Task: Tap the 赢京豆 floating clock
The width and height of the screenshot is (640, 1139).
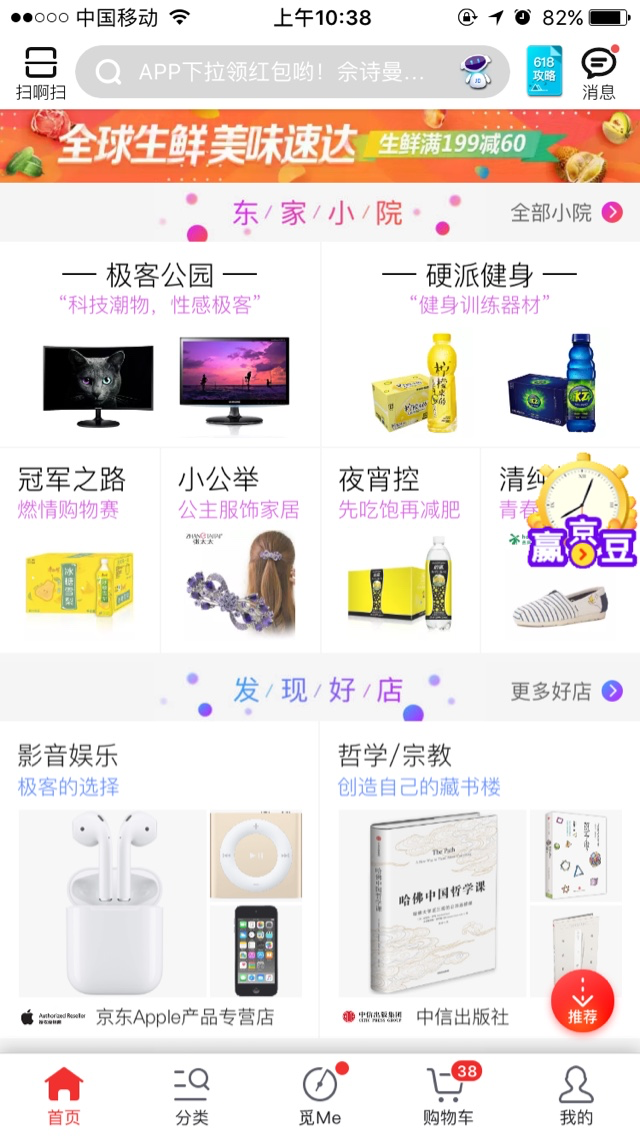Action: click(x=583, y=512)
